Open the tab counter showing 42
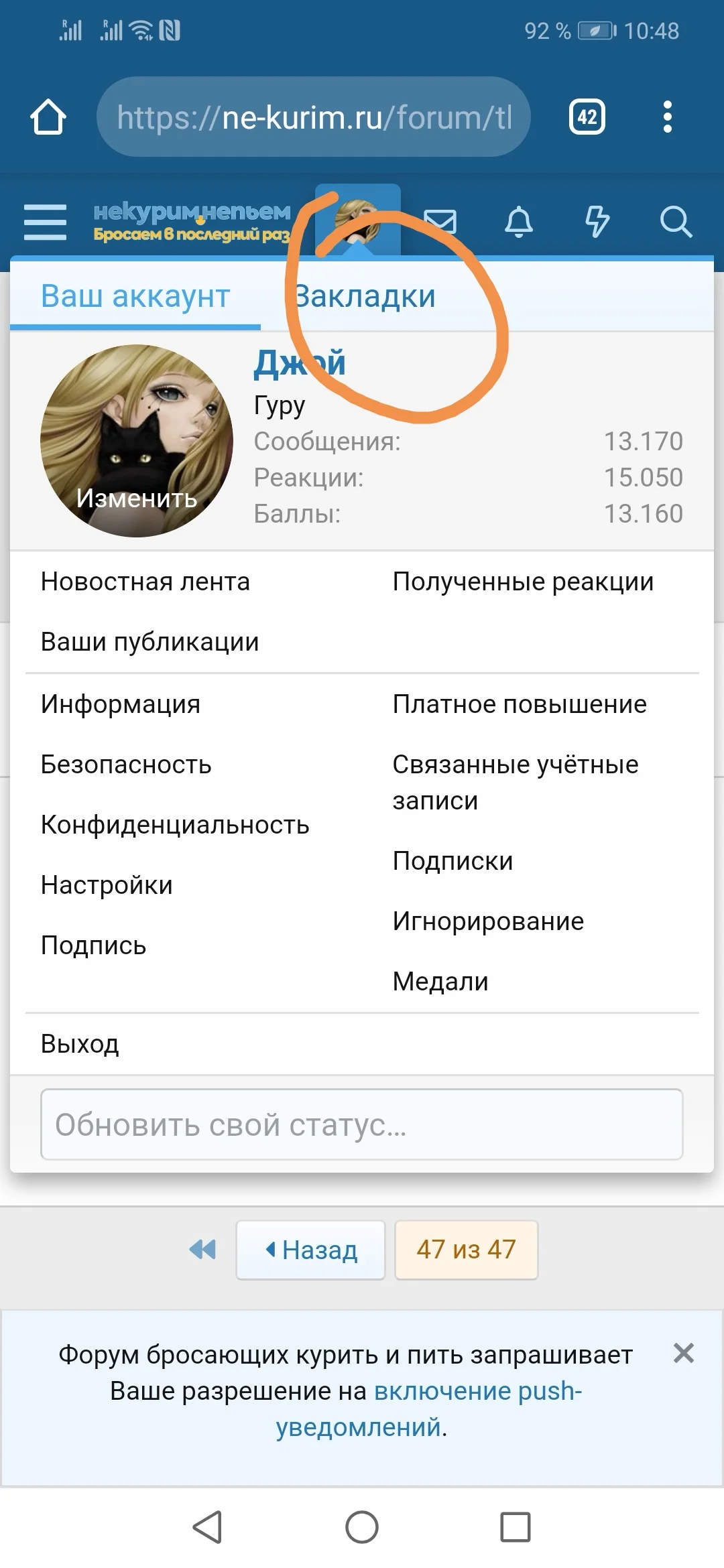 click(x=587, y=117)
